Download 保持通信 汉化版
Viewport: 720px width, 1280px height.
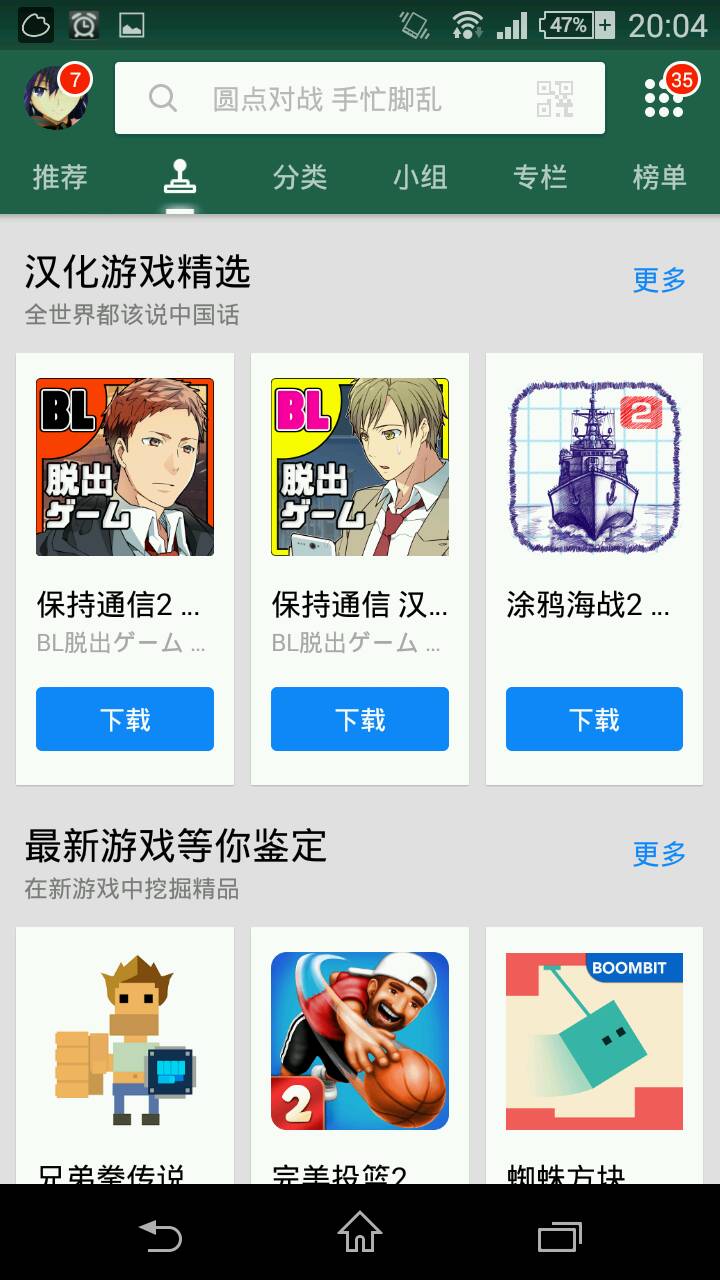[x=360, y=719]
